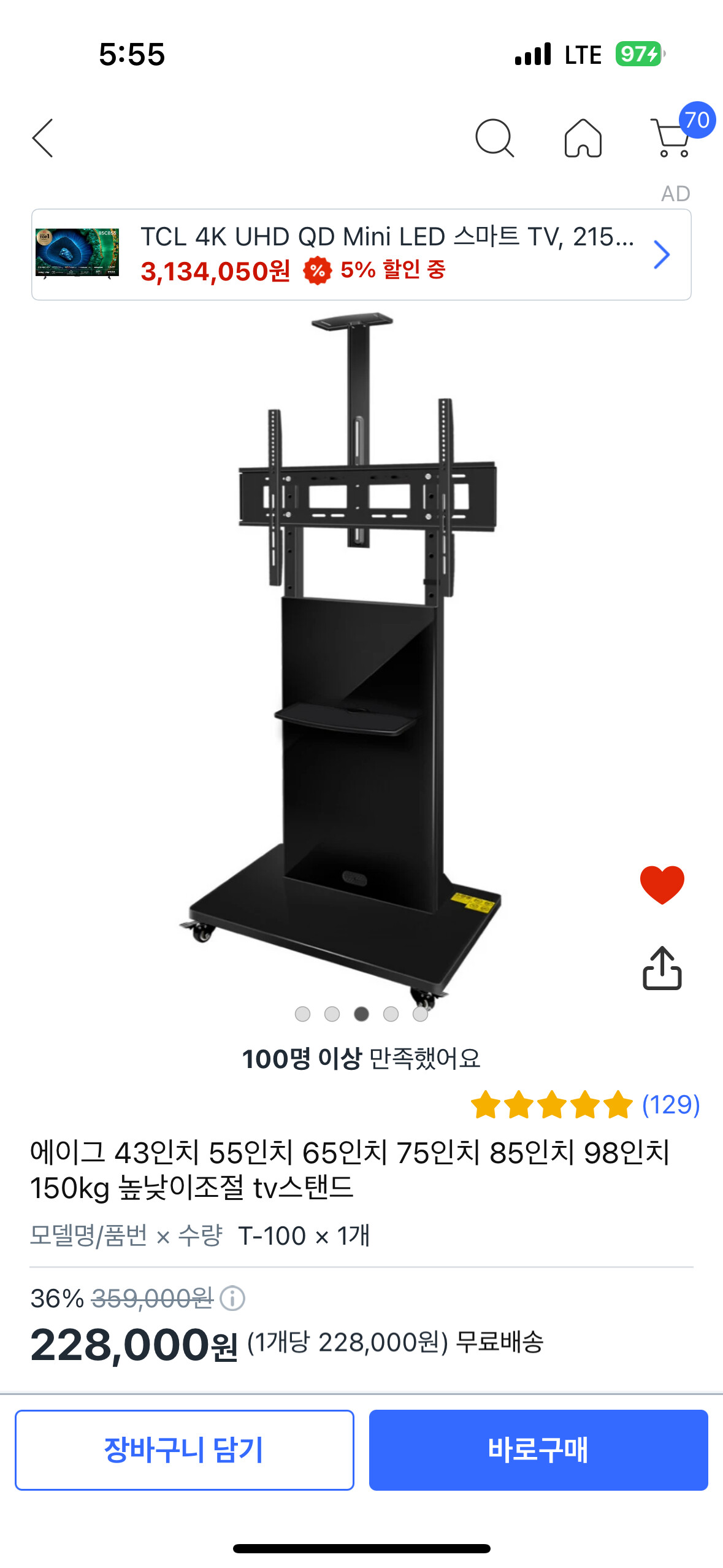The image size is (723, 1568).
Task: Share this TV stand product
Action: click(x=662, y=969)
